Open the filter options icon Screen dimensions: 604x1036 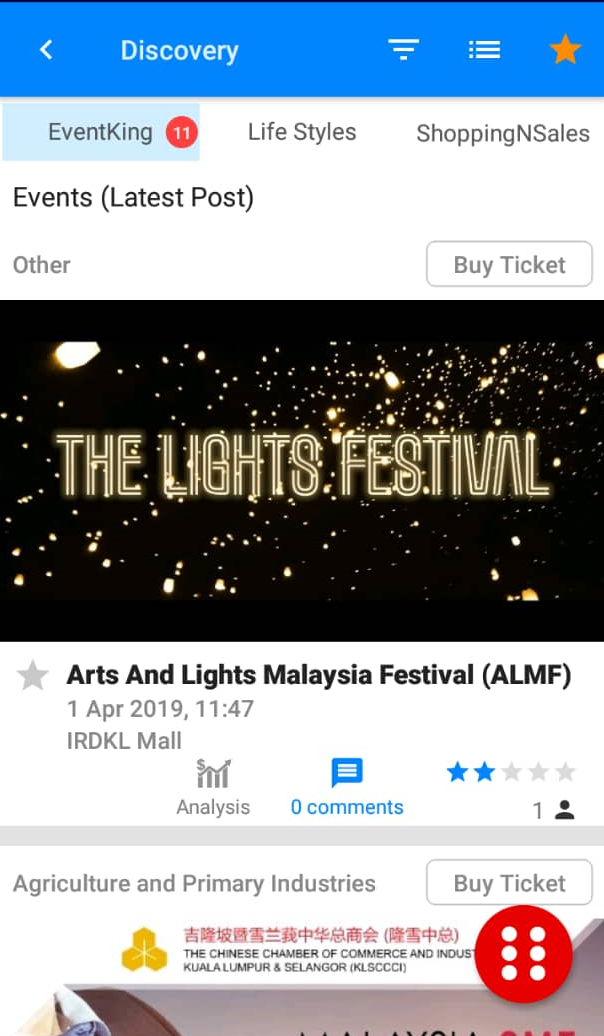[x=403, y=50]
